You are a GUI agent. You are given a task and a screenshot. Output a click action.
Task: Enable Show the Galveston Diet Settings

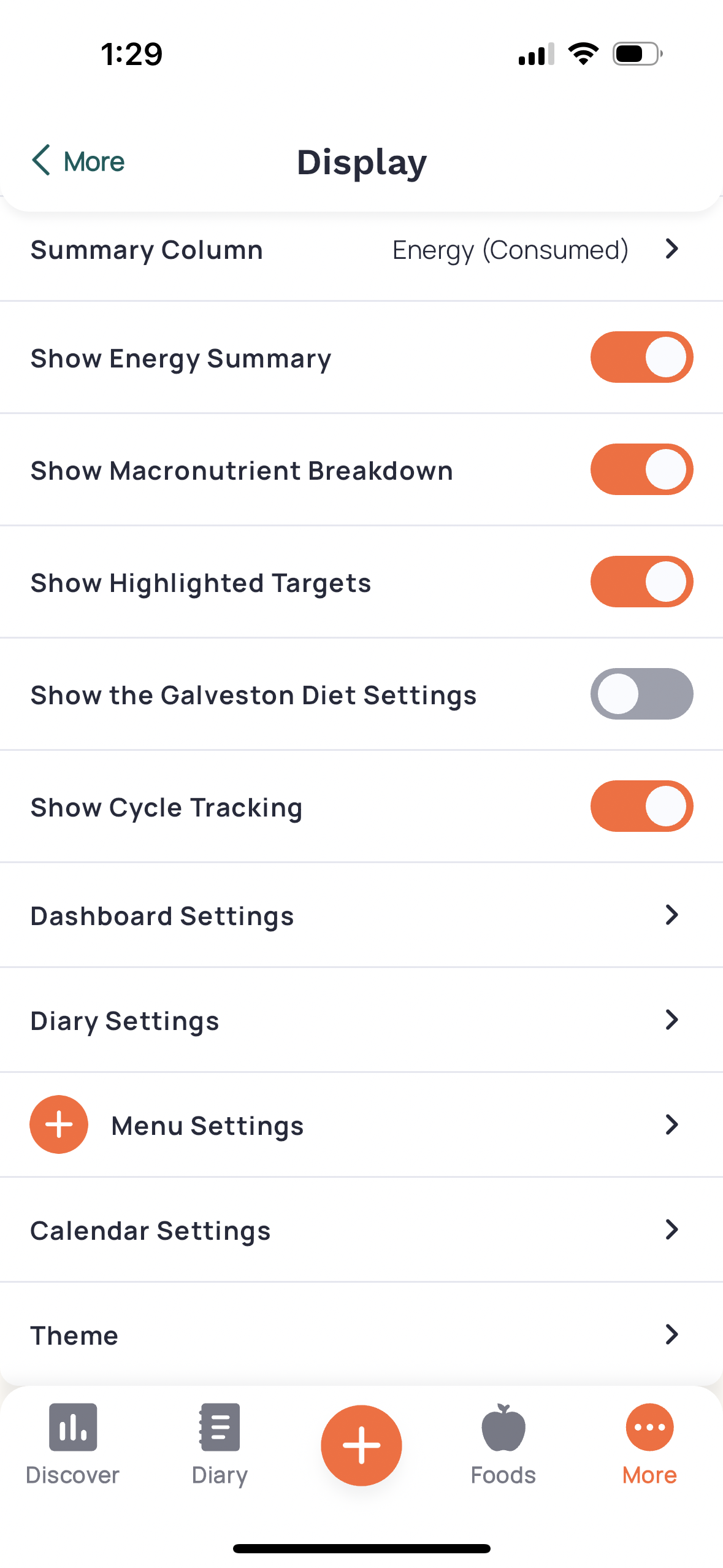[x=641, y=694]
